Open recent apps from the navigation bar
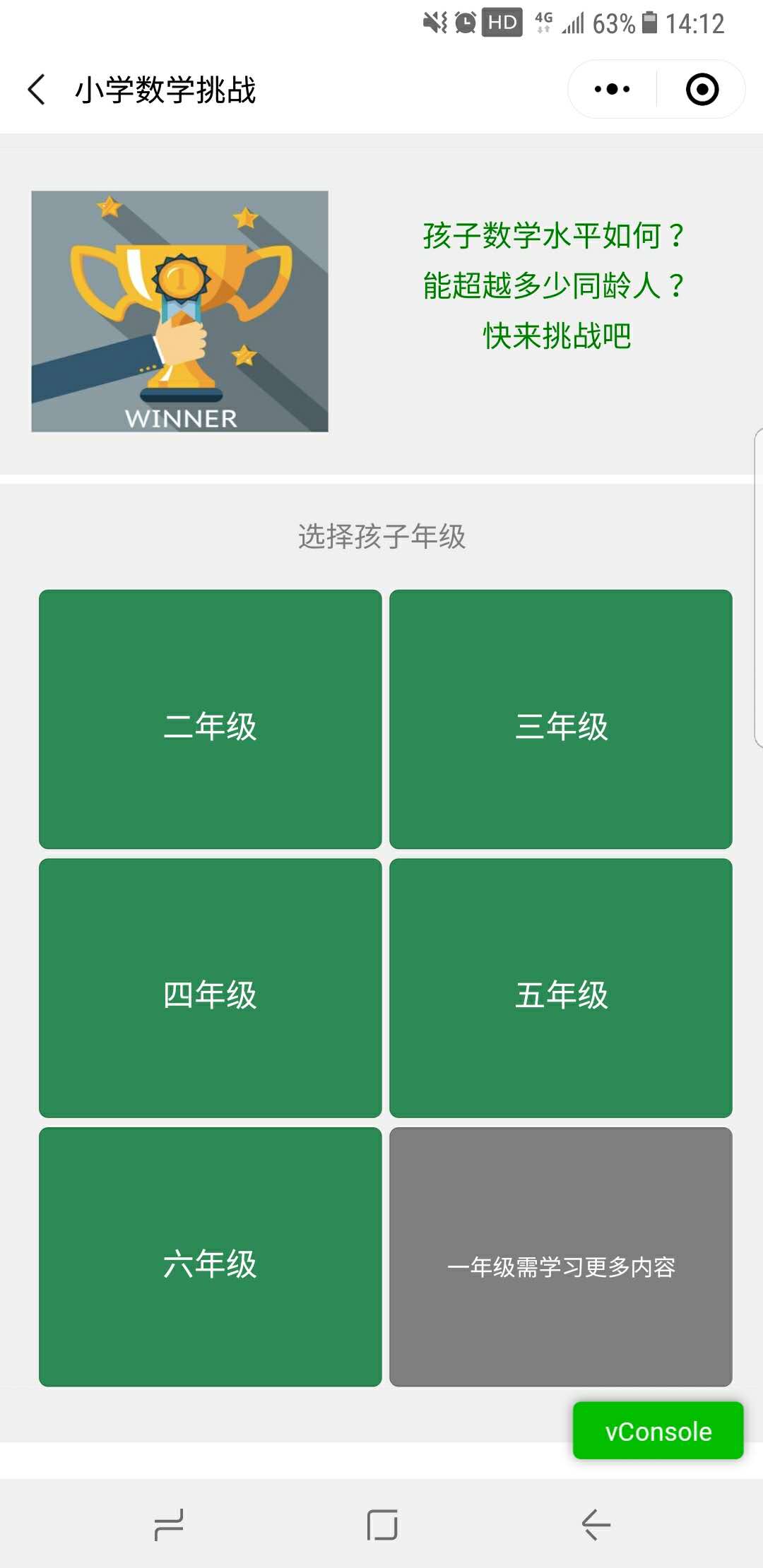The image size is (763, 1568). coord(169,1524)
